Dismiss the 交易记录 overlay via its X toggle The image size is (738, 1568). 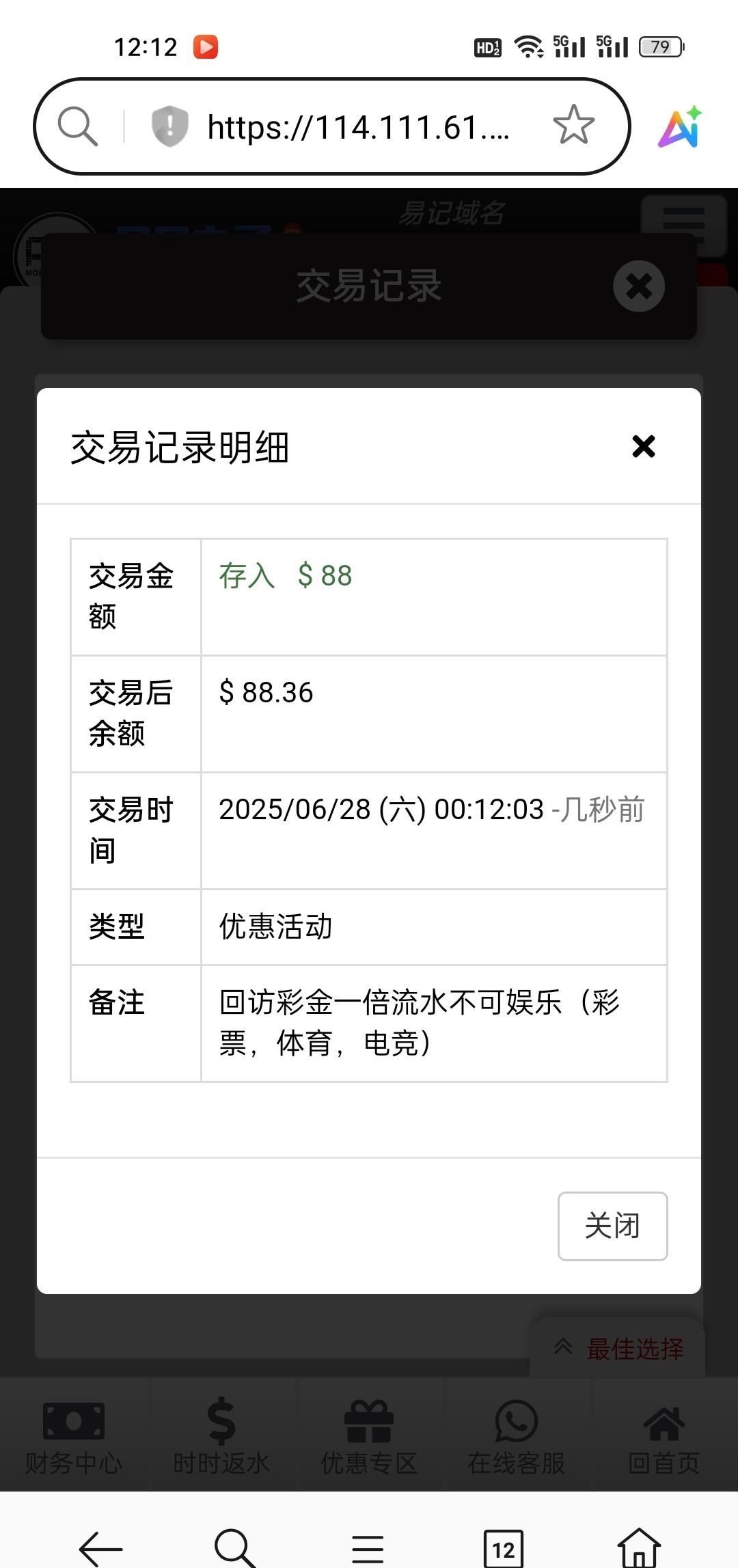pyautogui.click(x=638, y=286)
